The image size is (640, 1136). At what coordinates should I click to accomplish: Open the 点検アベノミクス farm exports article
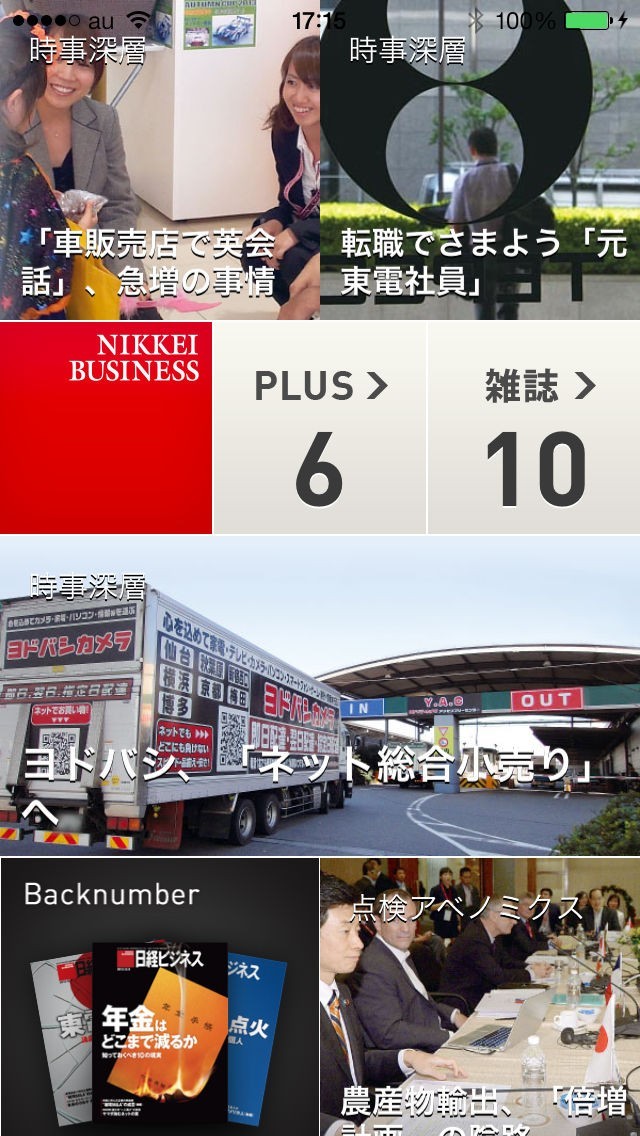pos(480,996)
